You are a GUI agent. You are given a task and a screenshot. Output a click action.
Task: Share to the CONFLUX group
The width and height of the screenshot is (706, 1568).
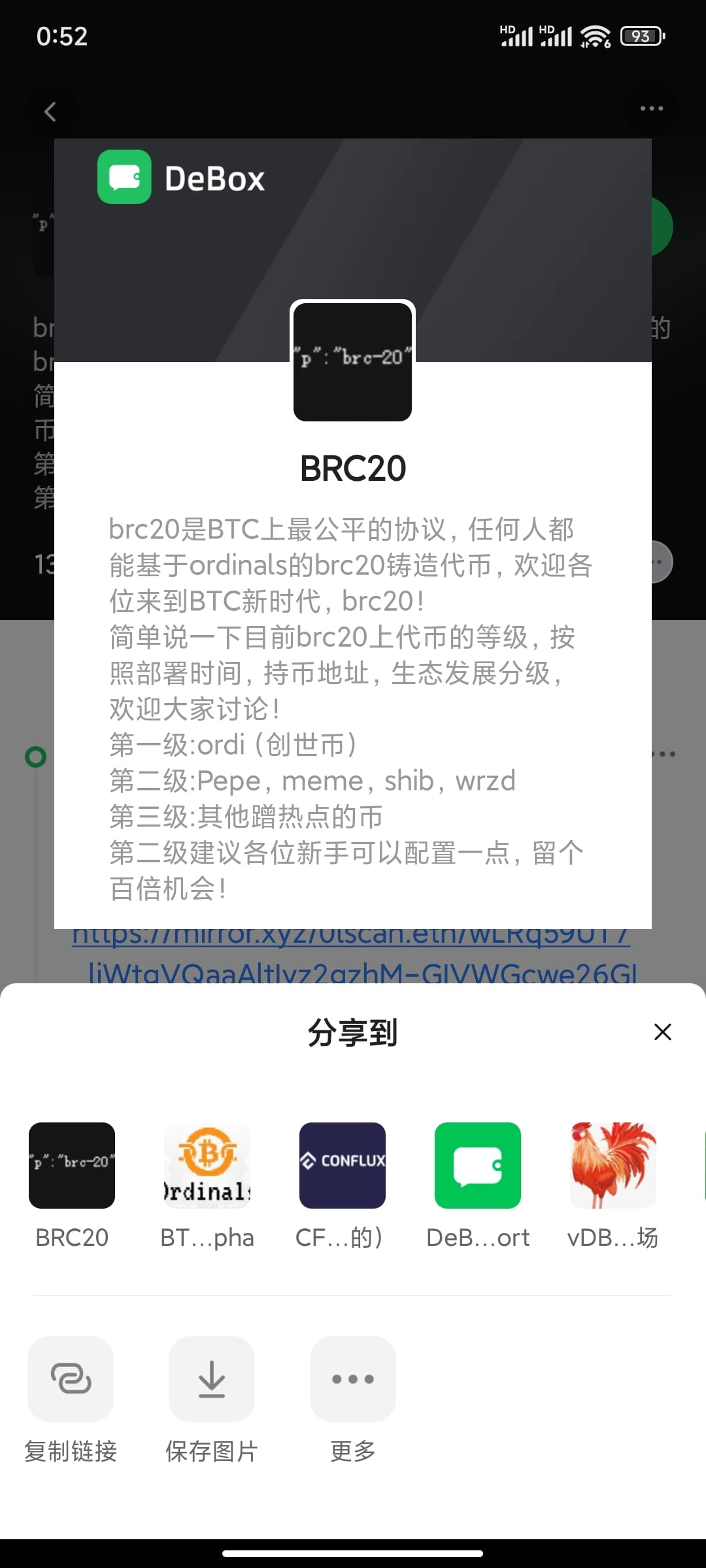pos(343,1166)
